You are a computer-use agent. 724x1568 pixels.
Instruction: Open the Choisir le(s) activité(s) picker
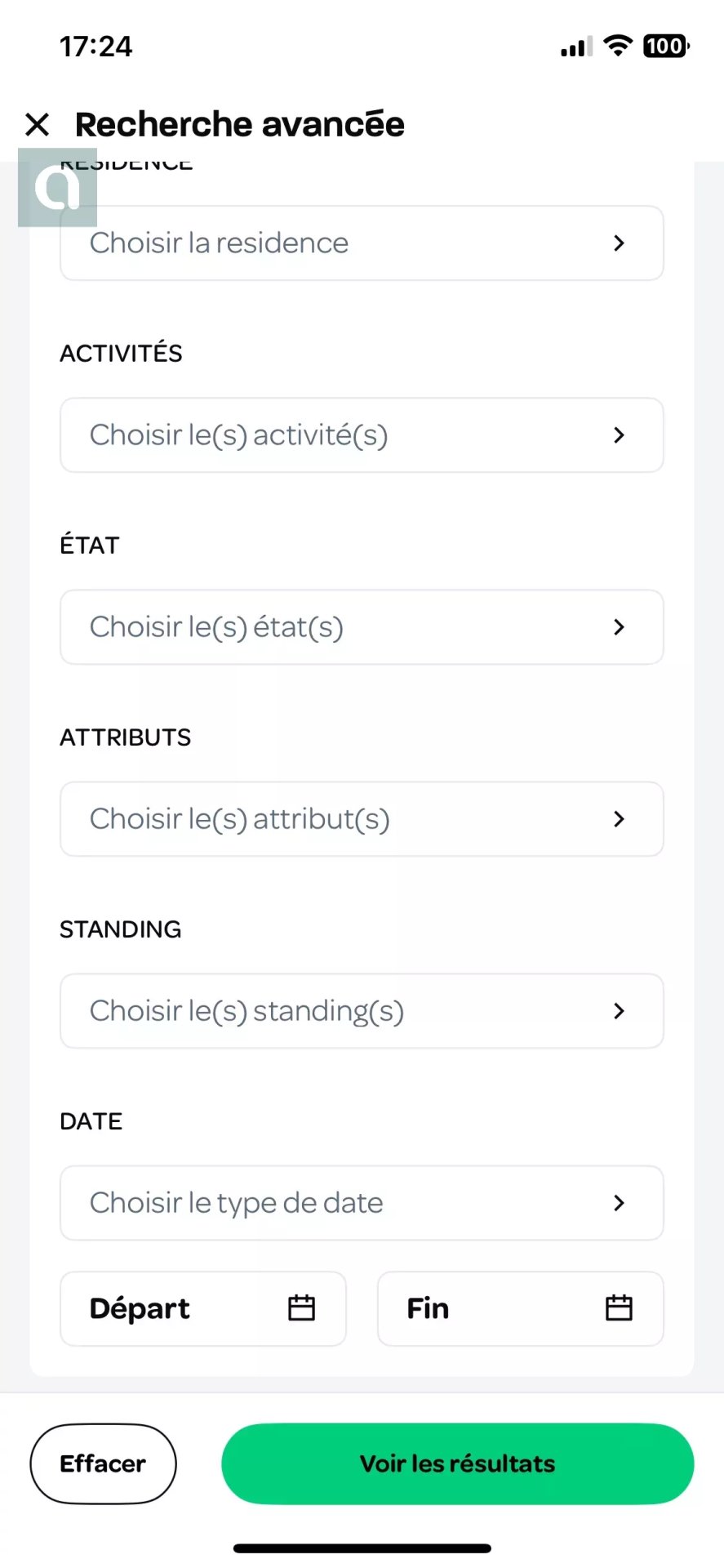coord(362,435)
